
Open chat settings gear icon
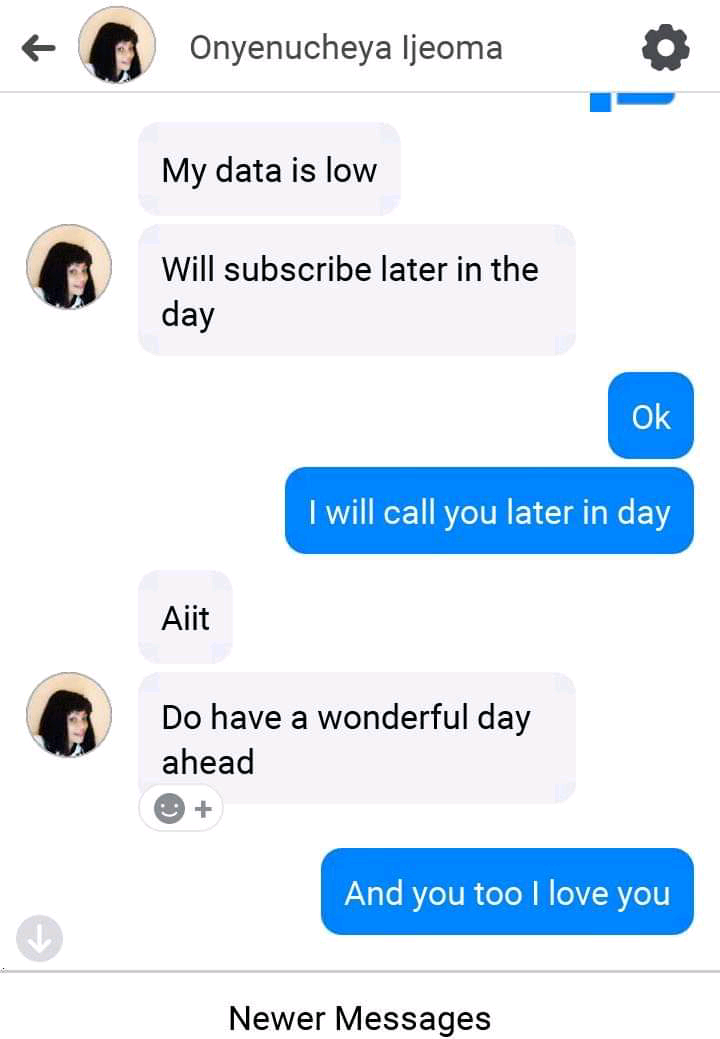(x=665, y=47)
